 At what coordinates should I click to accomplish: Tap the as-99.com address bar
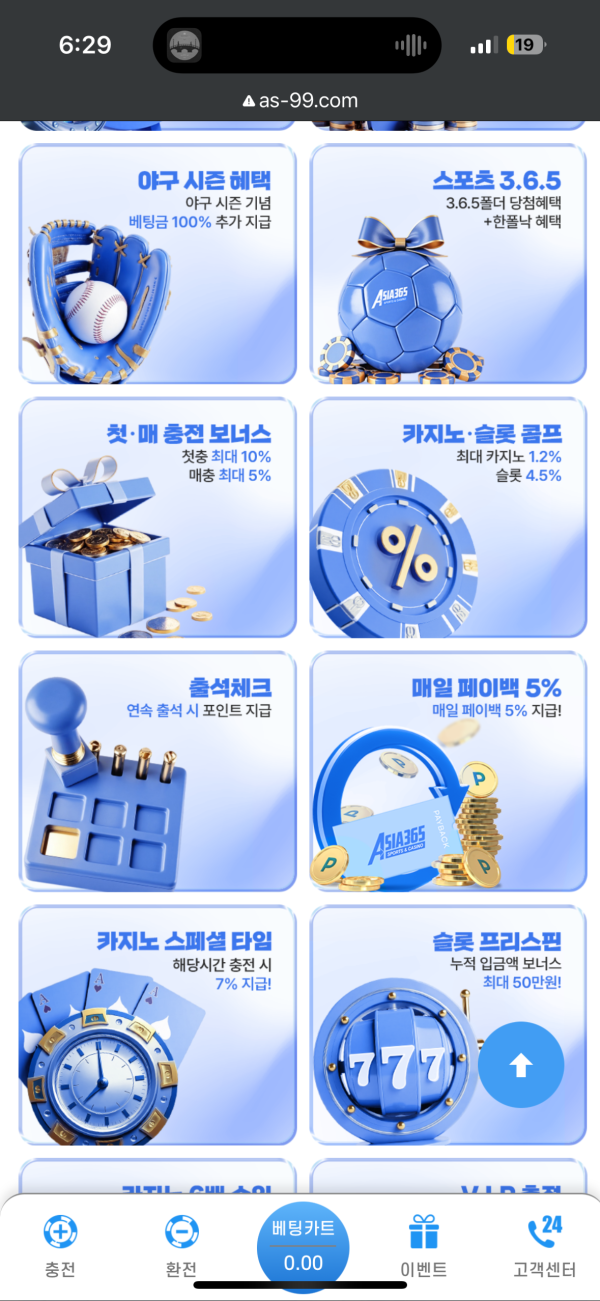tap(300, 100)
